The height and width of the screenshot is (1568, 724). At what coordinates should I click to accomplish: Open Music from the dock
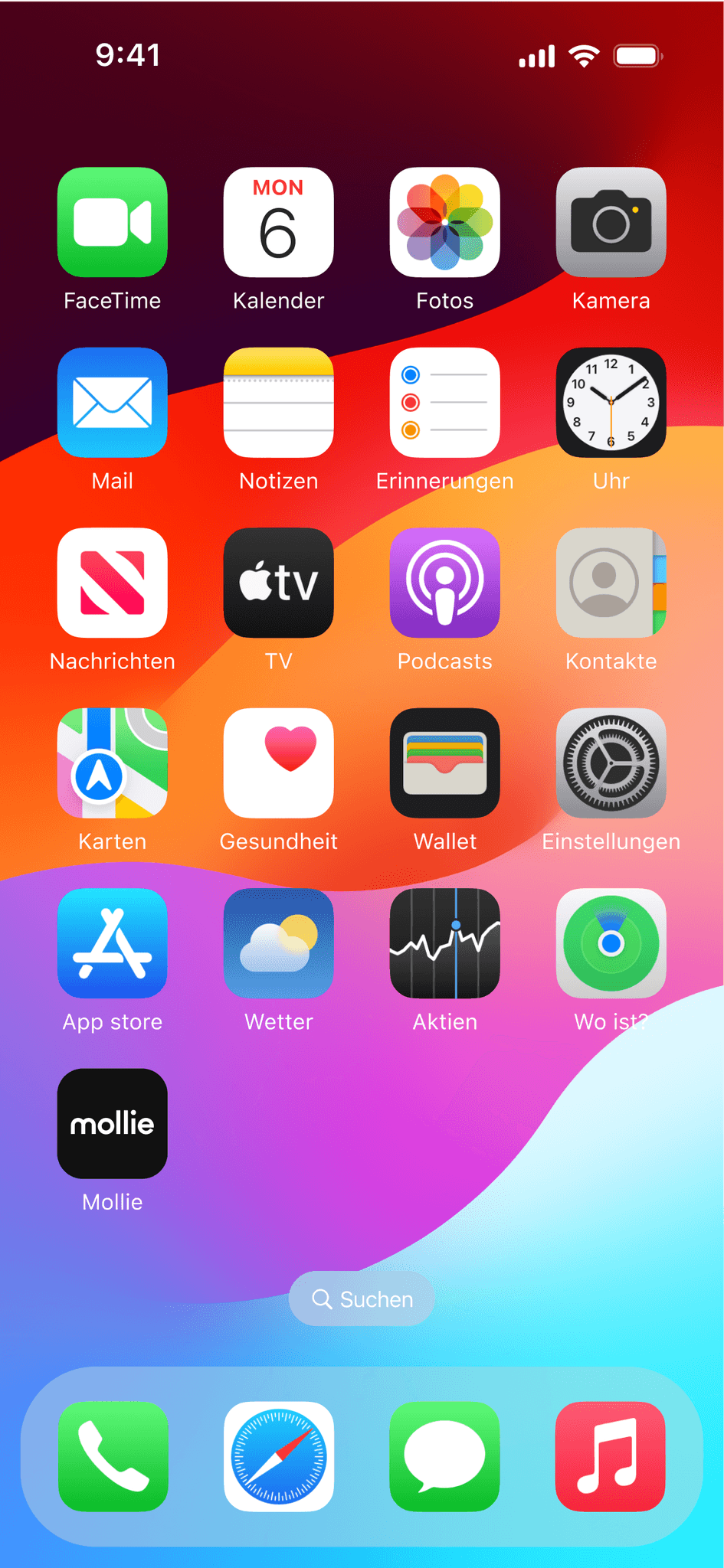coord(611,1457)
